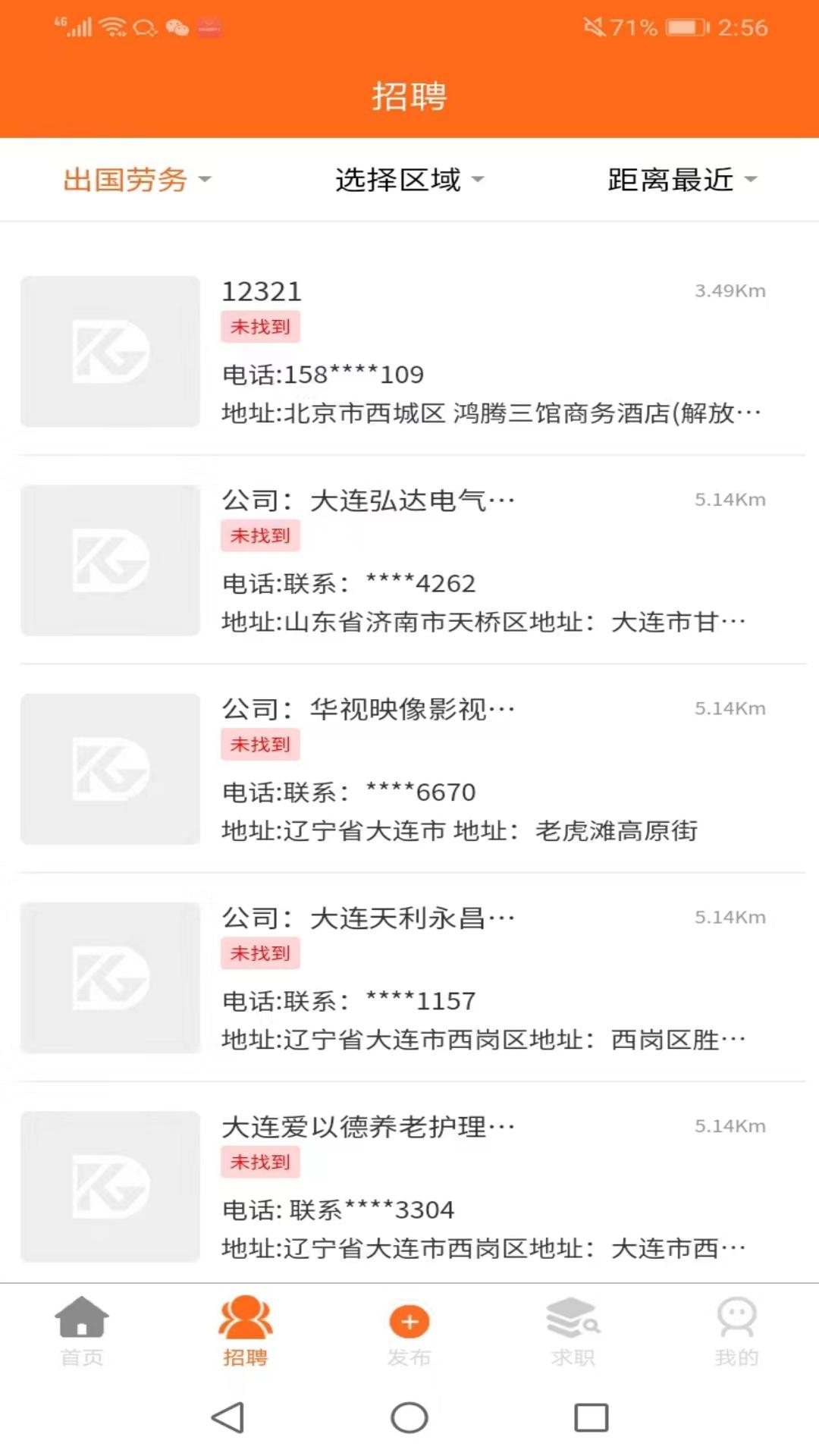Viewport: 819px width, 1456px height.
Task: Expand the 选择区域 region selector
Action: point(407,180)
